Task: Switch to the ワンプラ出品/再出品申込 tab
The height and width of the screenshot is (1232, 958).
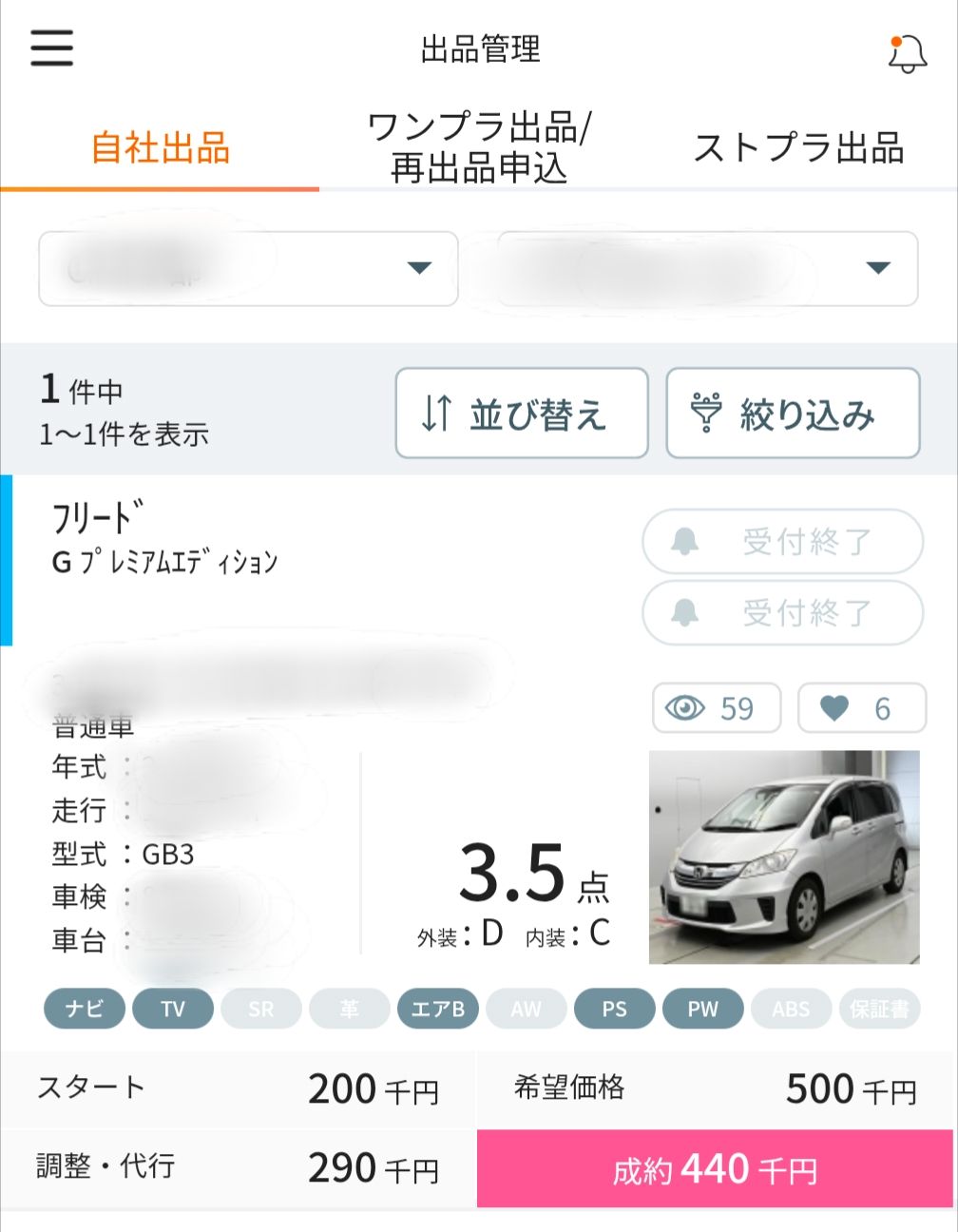Action: tap(479, 148)
